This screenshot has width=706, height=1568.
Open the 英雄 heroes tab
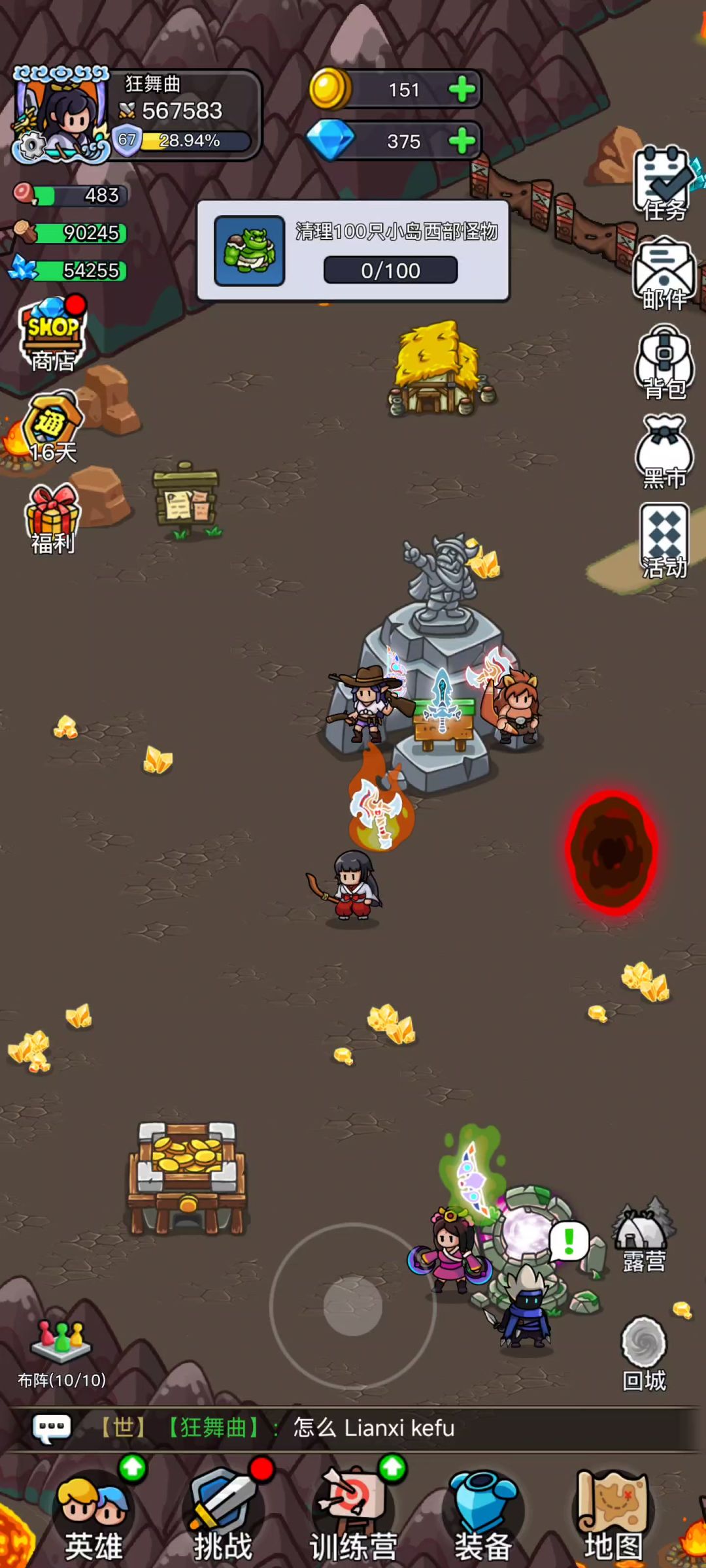point(93,1512)
